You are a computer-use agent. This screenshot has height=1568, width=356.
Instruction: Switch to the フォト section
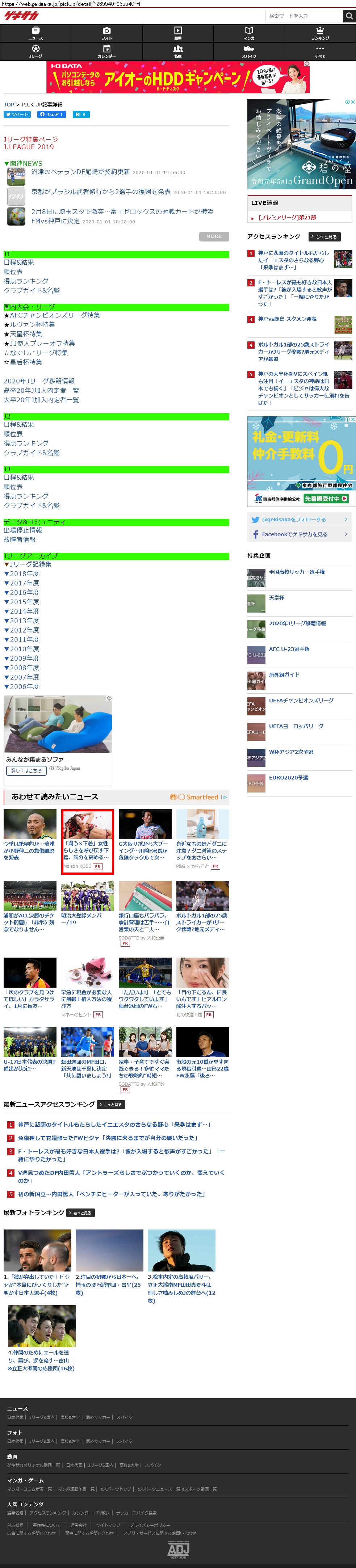click(x=106, y=33)
